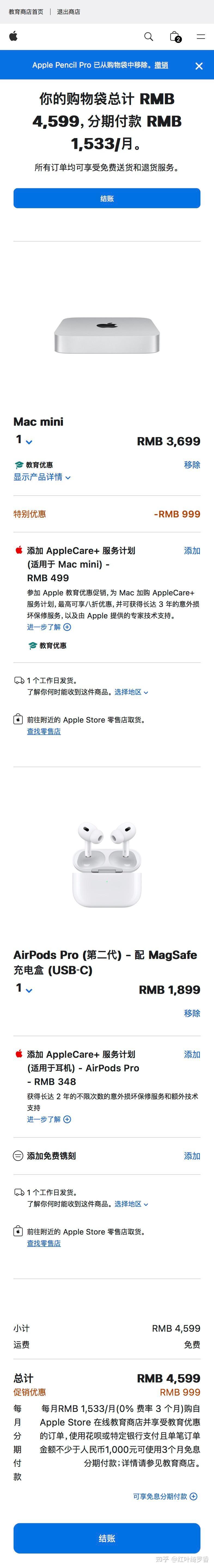
Task: Open 进一步了解 under Mac mini AppleCare+
Action: 49,627
